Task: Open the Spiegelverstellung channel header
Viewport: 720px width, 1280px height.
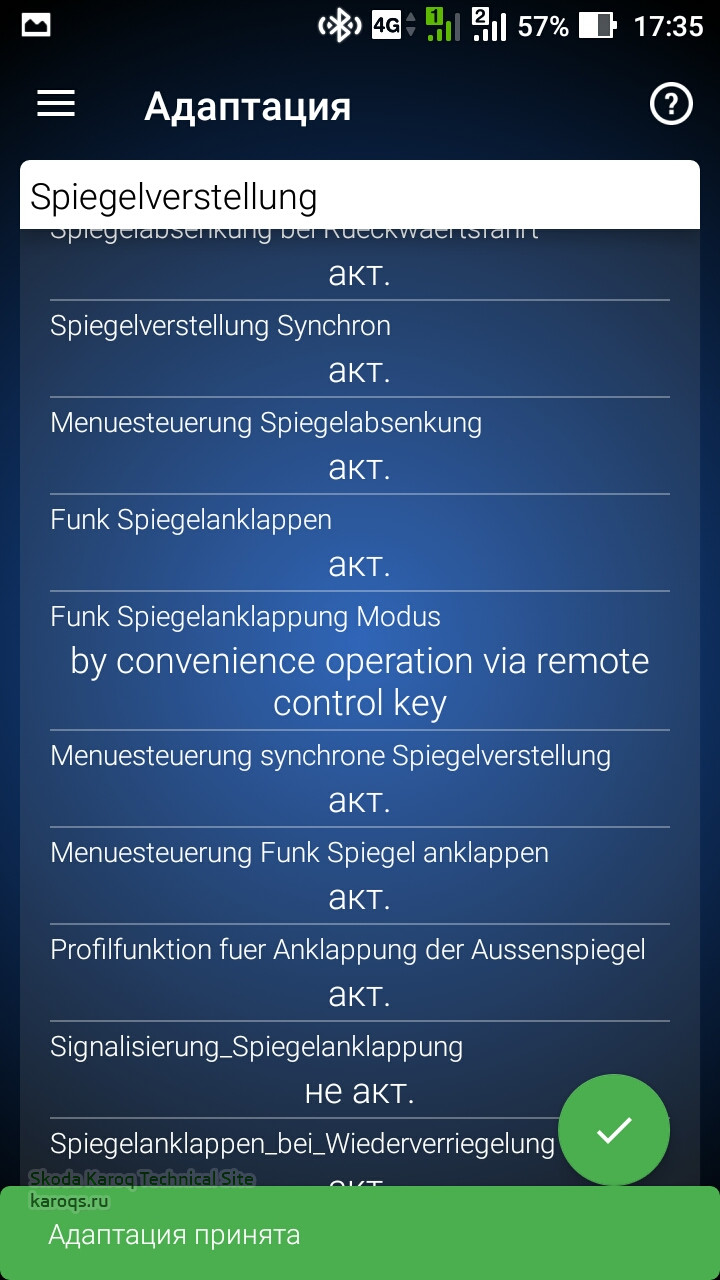Action: point(359,196)
